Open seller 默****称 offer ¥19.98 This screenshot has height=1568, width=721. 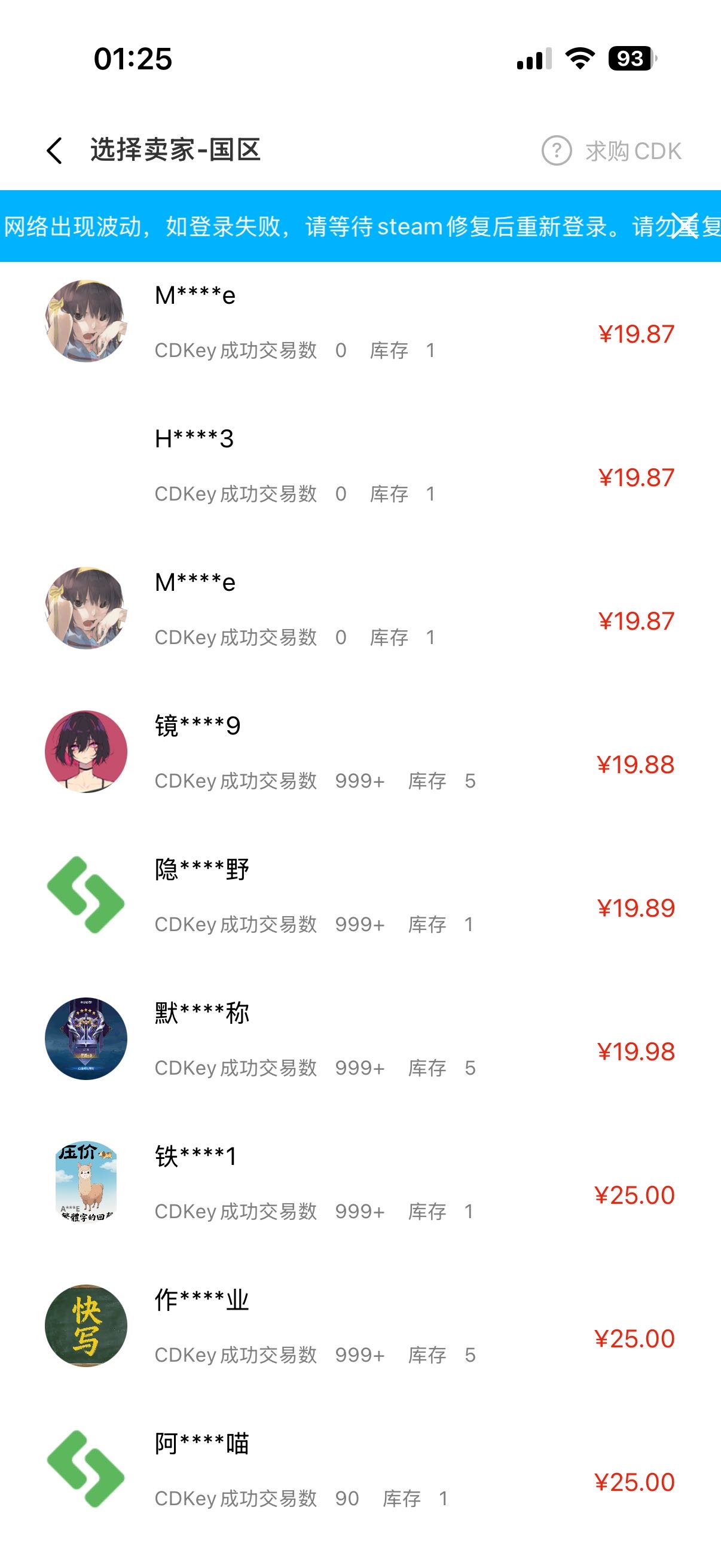coord(360,1039)
